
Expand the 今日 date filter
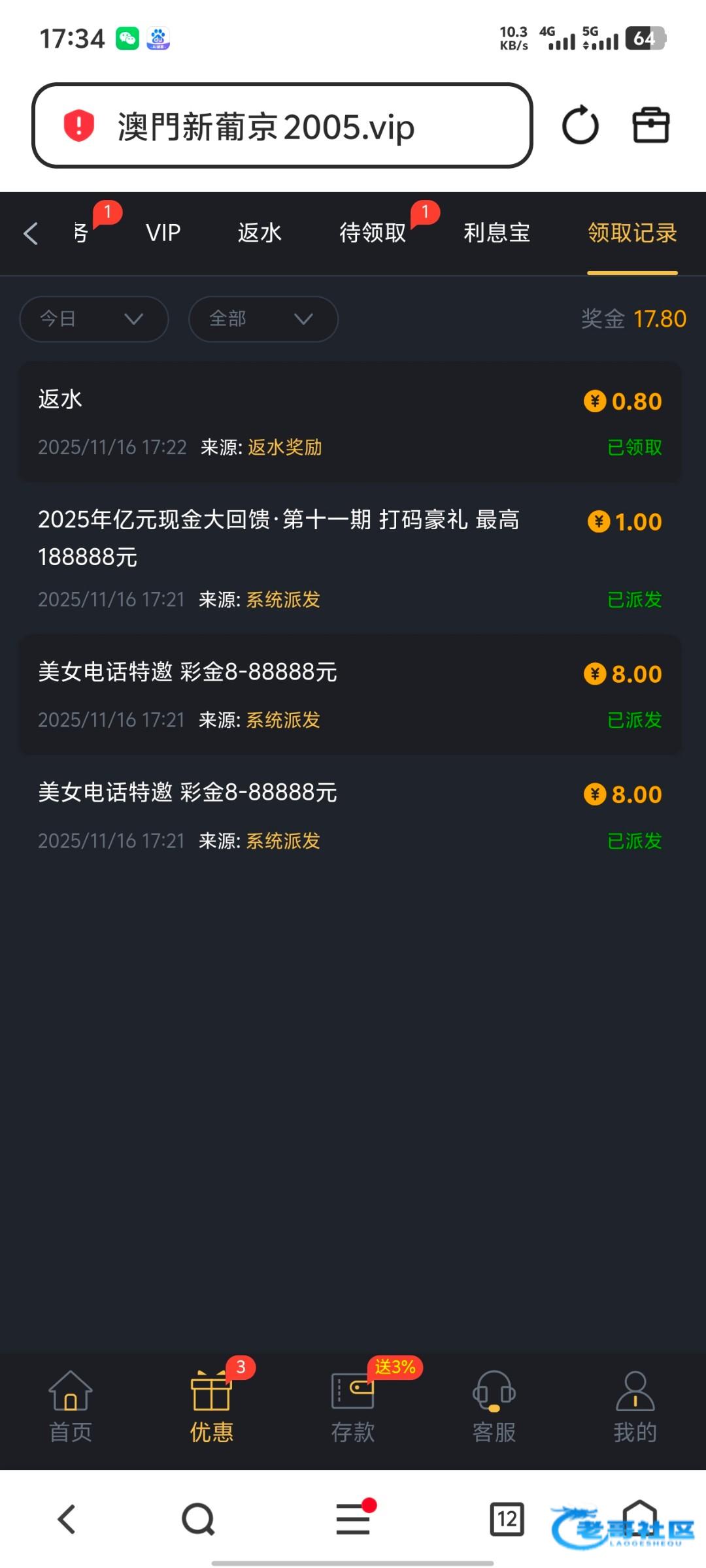(x=93, y=319)
